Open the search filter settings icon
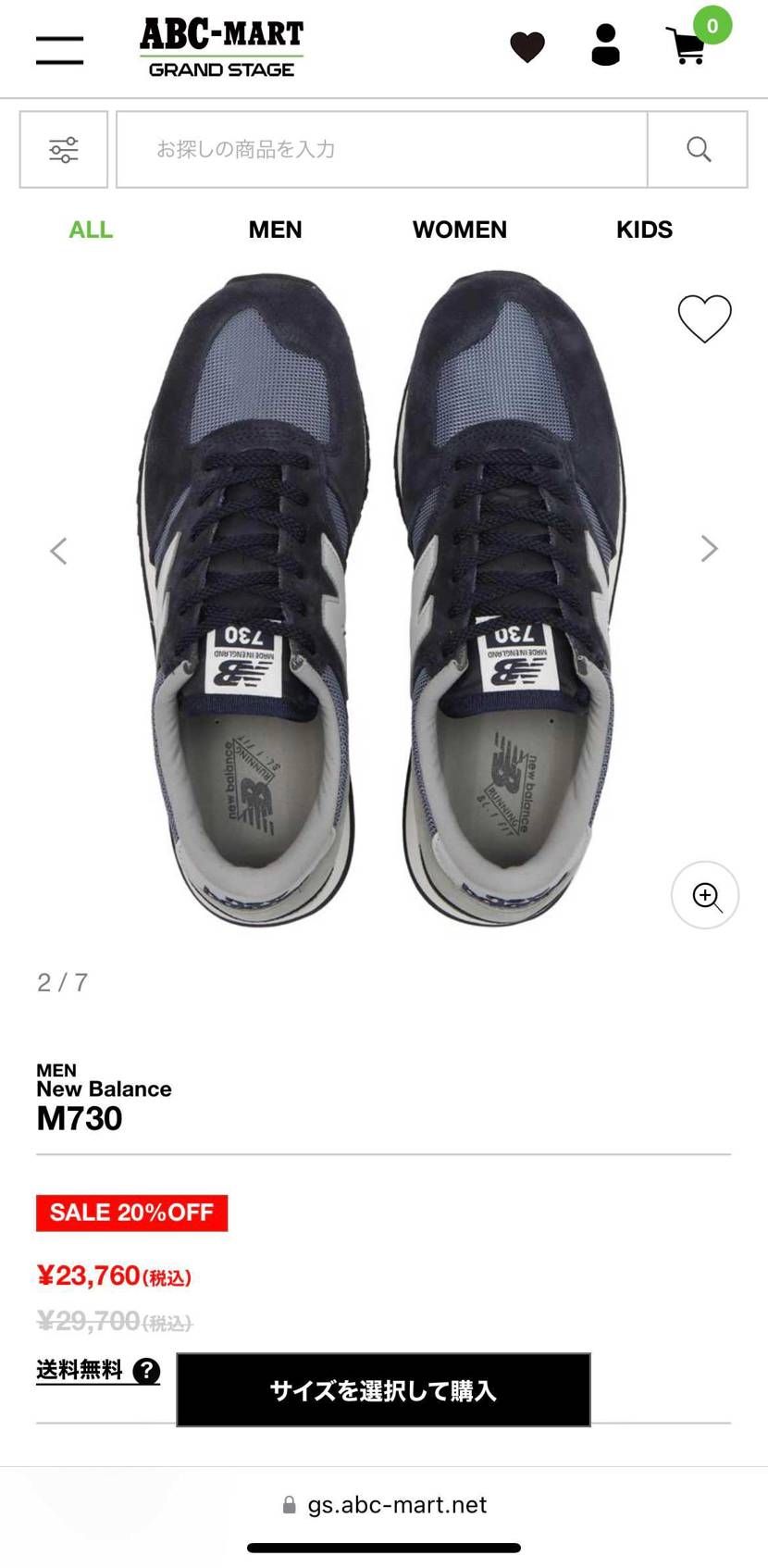 [x=63, y=149]
